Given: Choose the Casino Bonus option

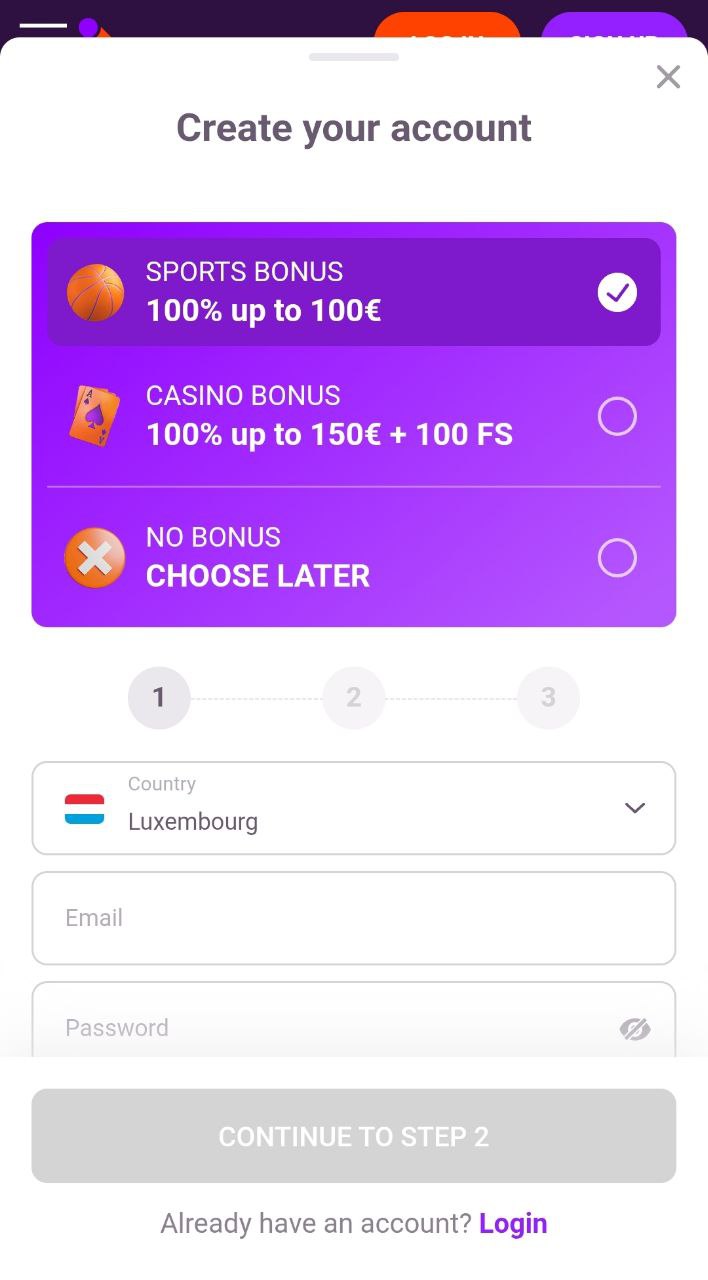Looking at the screenshot, I should (x=354, y=416).
